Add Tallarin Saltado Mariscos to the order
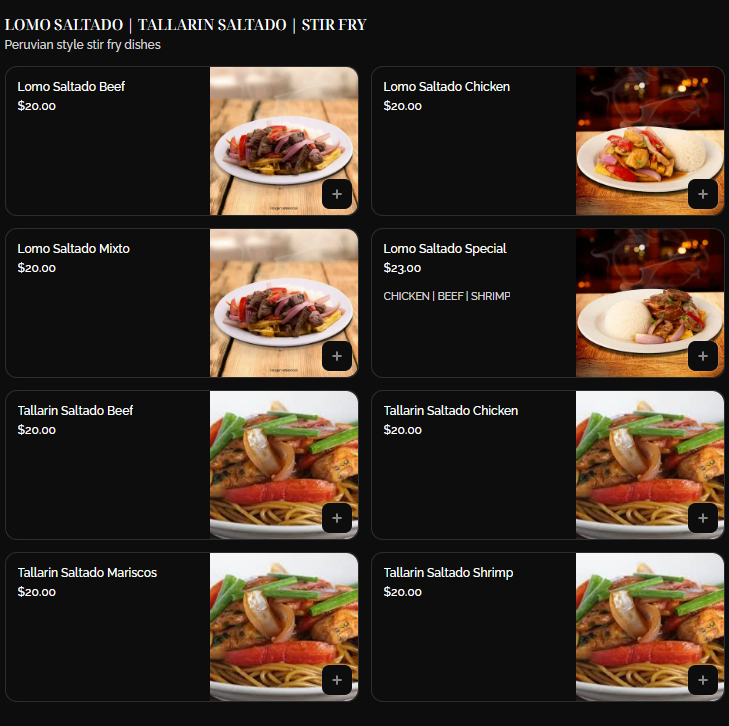This screenshot has height=726, width=729. [337, 680]
